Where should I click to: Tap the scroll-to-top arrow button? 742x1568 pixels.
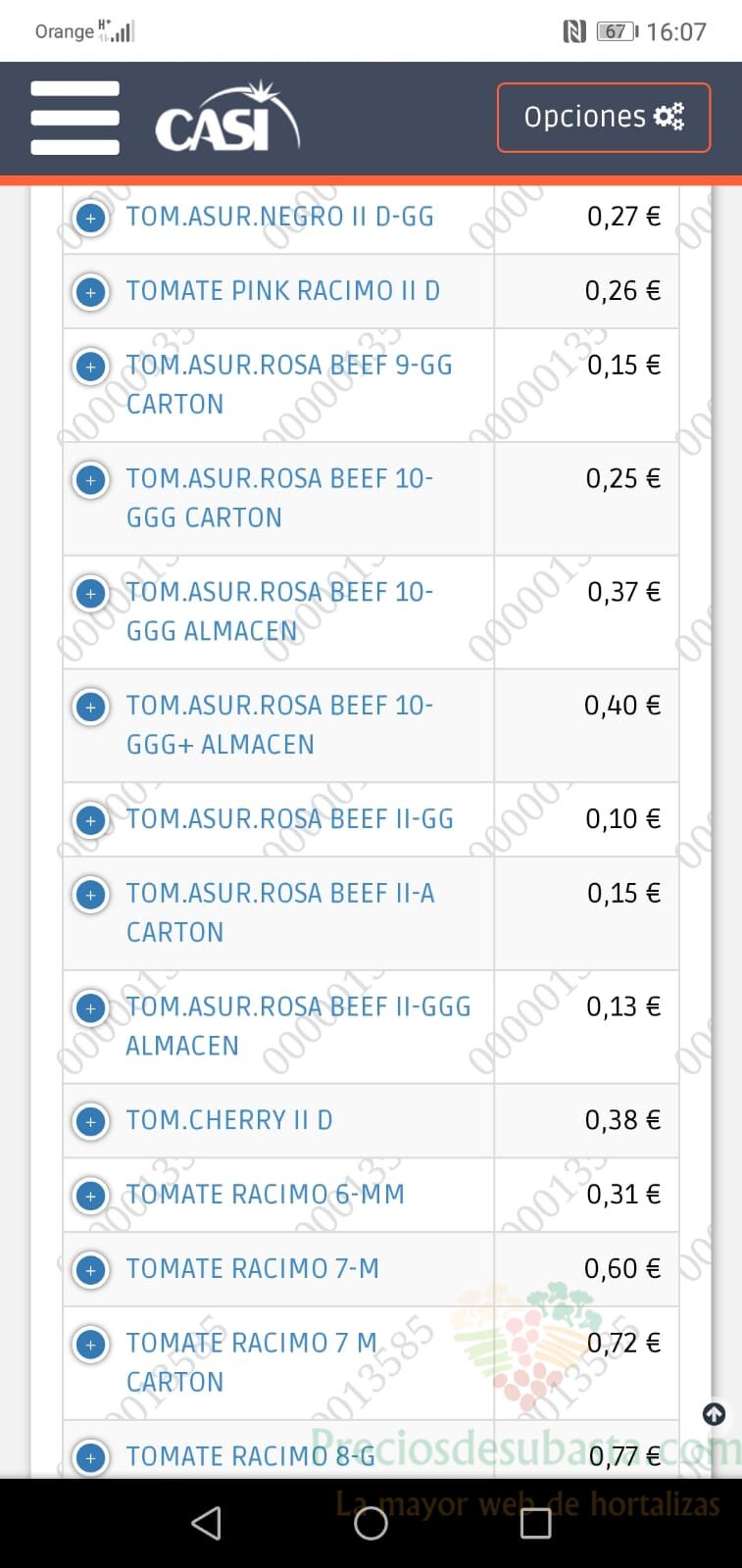pyautogui.click(x=715, y=1414)
